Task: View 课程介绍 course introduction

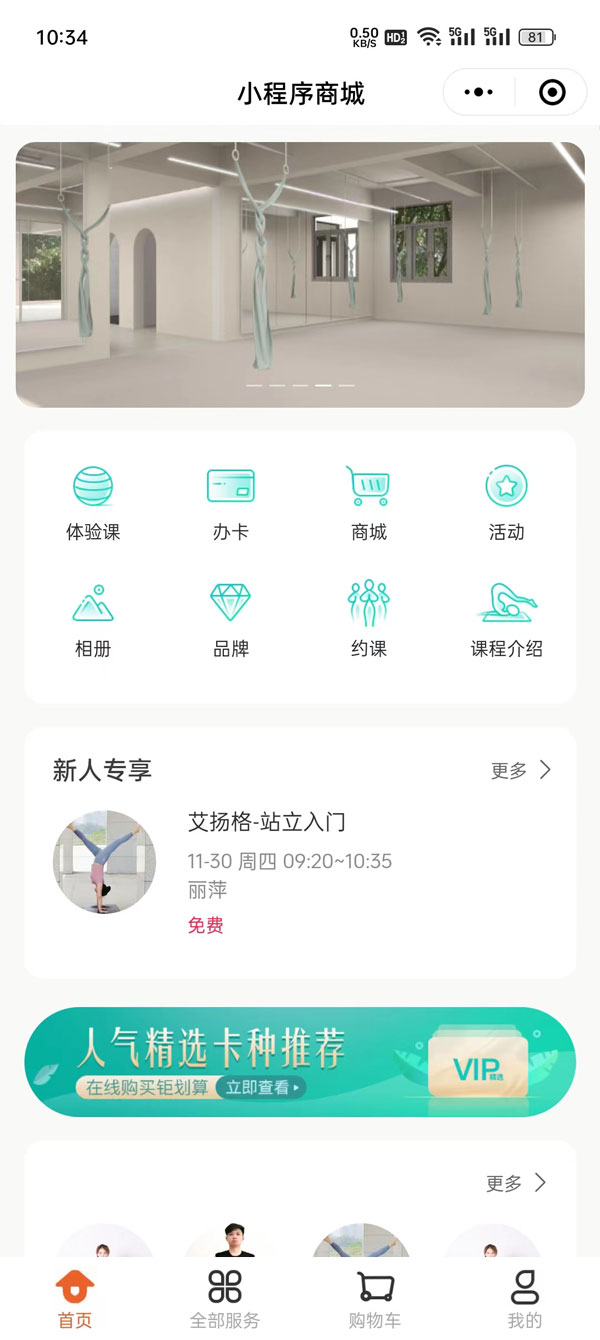Action: 506,620
